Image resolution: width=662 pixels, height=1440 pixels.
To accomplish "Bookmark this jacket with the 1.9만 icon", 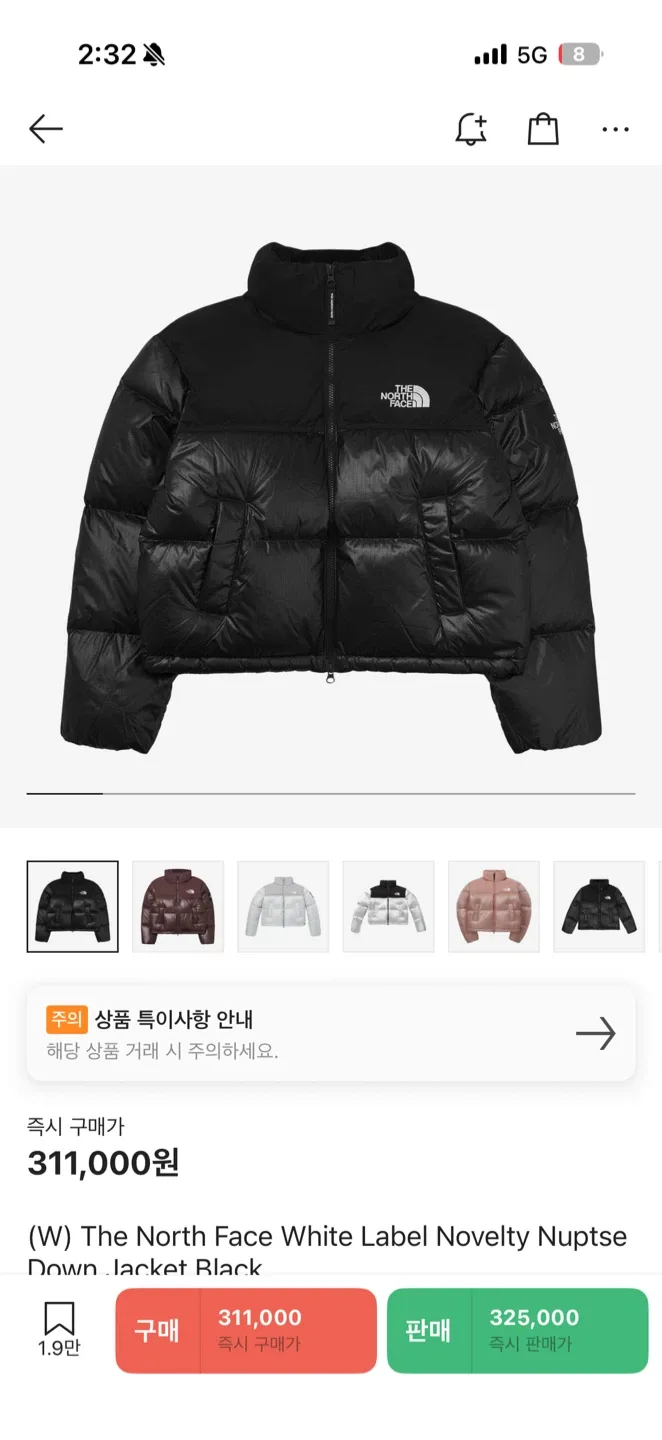I will pos(59,1329).
